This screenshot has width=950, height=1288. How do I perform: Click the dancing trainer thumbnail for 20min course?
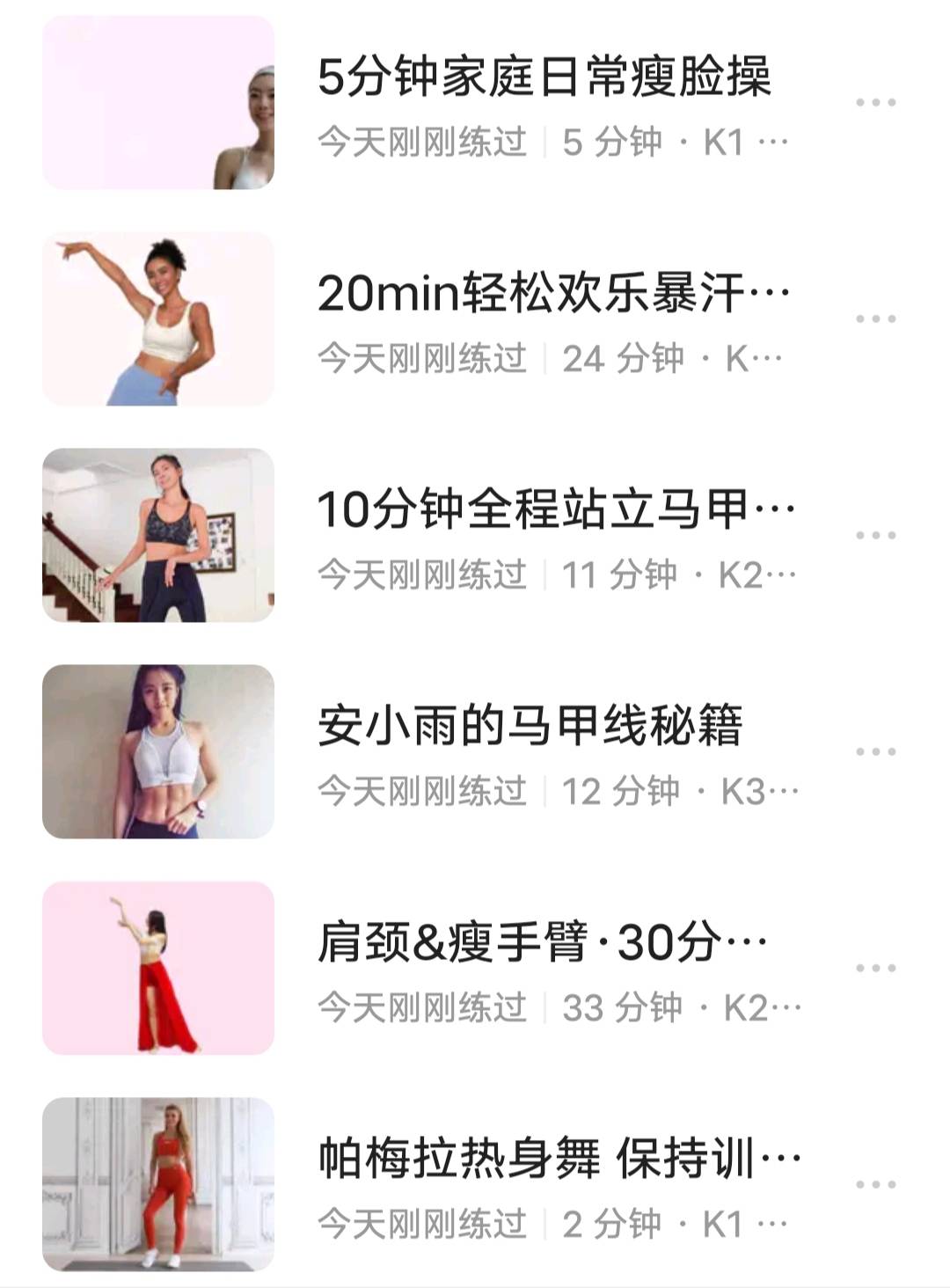point(158,319)
